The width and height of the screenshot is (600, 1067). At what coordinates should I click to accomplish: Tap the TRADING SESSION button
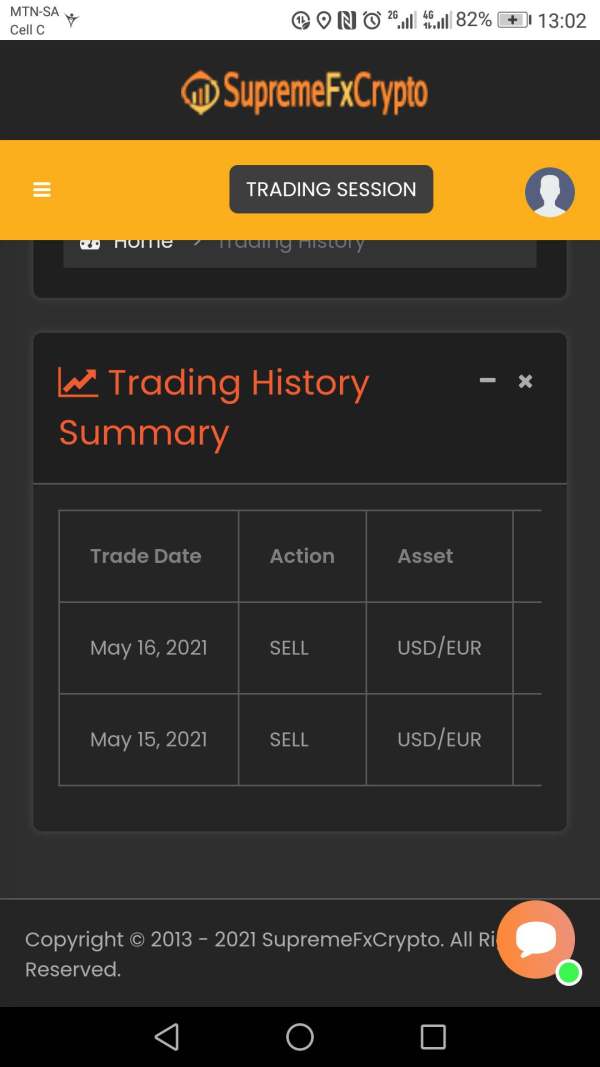click(331, 189)
